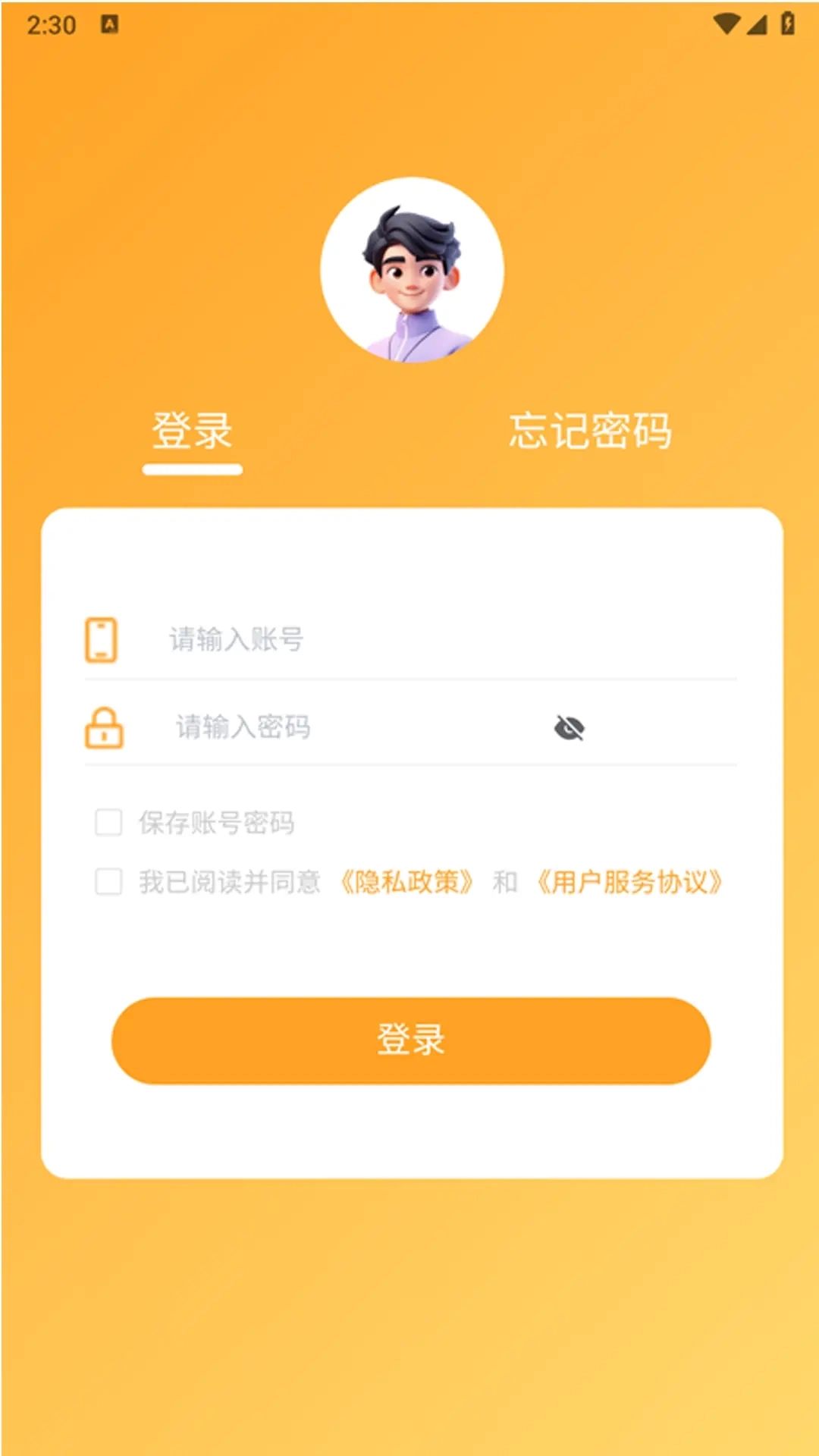Click the white underline below 登录

coord(190,469)
